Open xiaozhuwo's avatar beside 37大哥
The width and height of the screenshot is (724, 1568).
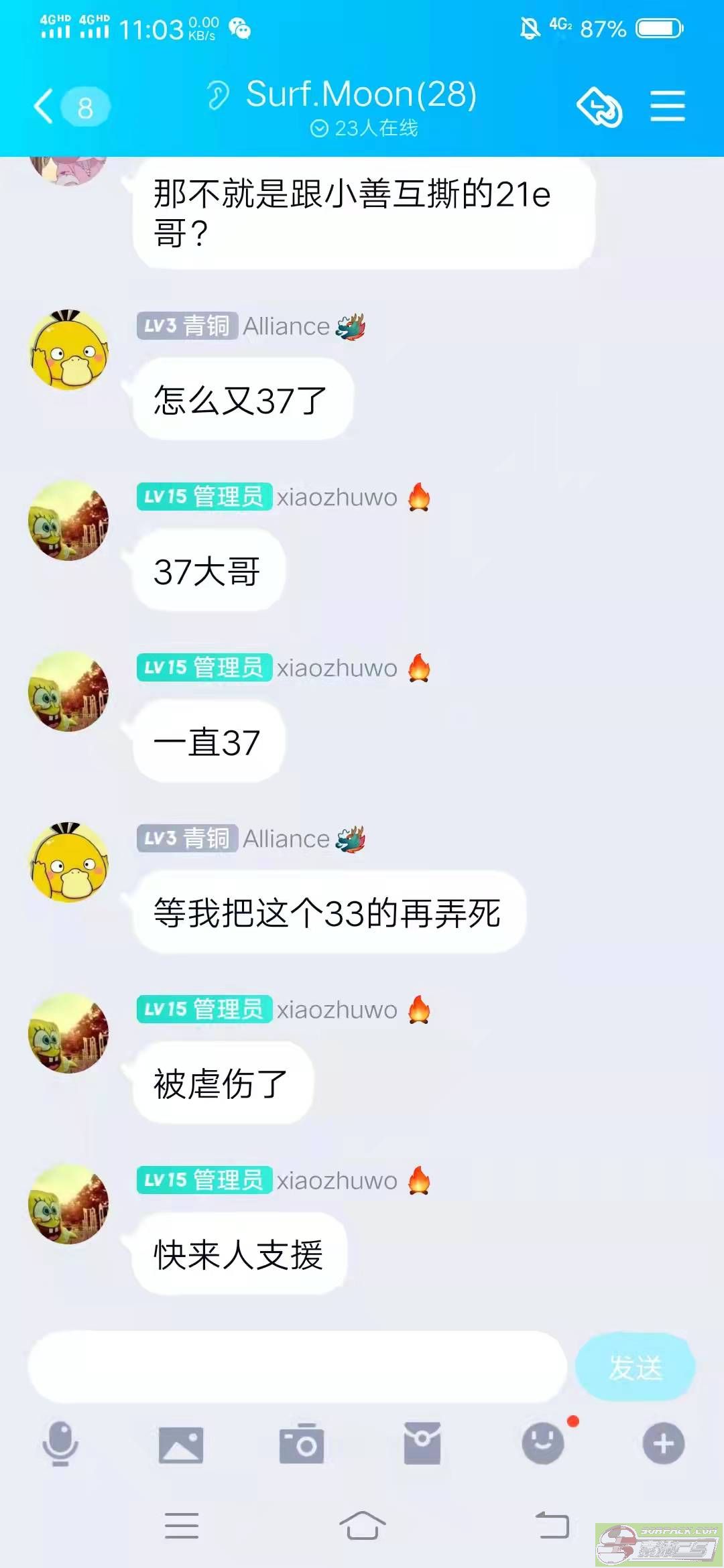click(69, 521)
